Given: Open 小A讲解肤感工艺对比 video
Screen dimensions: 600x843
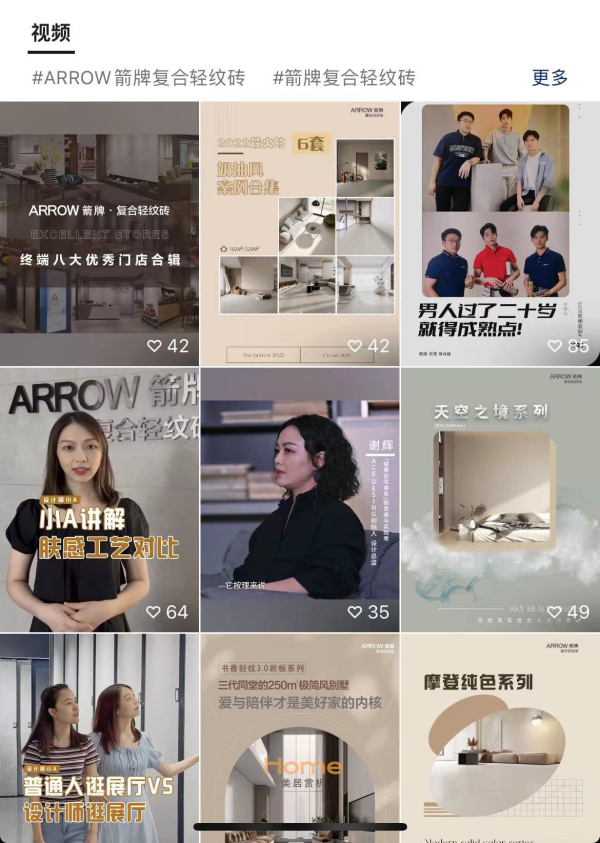Looking at the screenshot, I should point(99,500).
